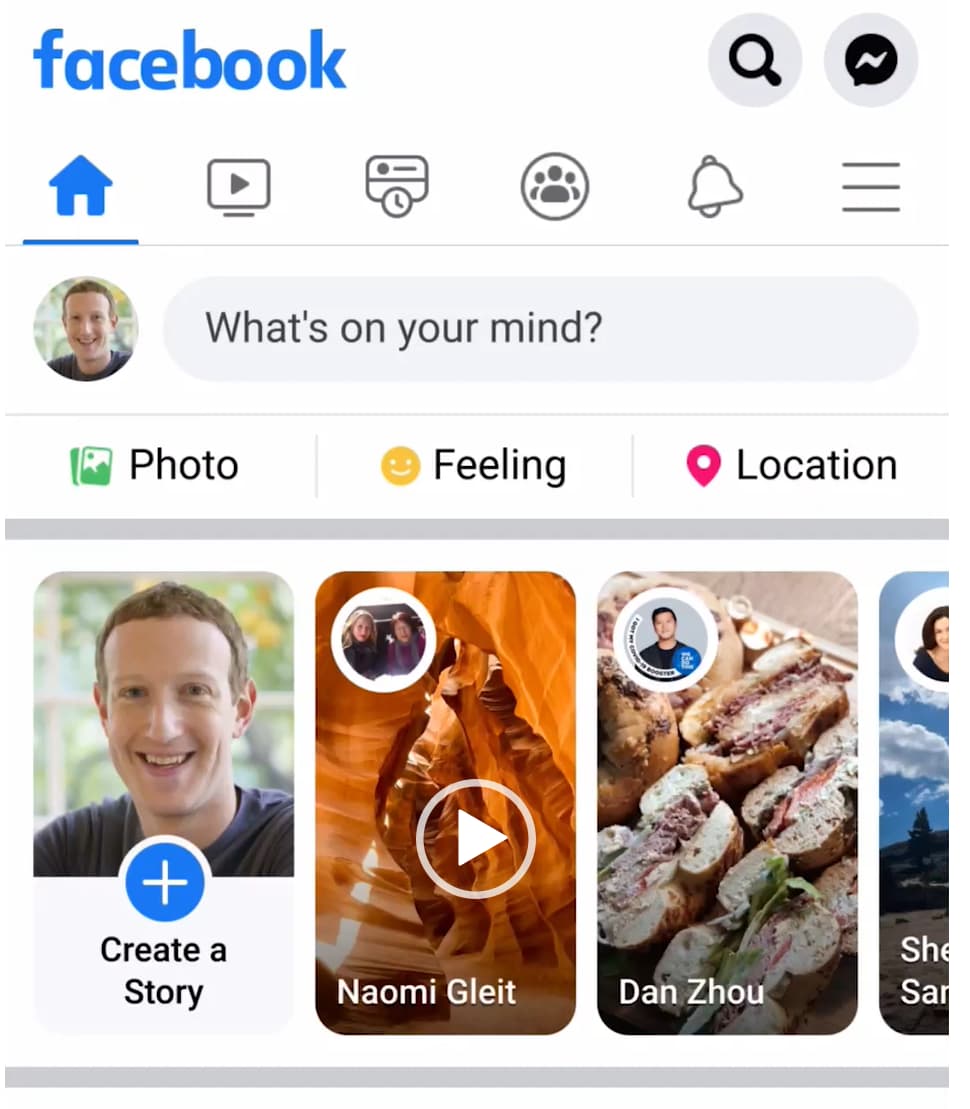Open the notifications bell tab
The height and width of the screenshot is (1109, 970).
coord(715,187)
